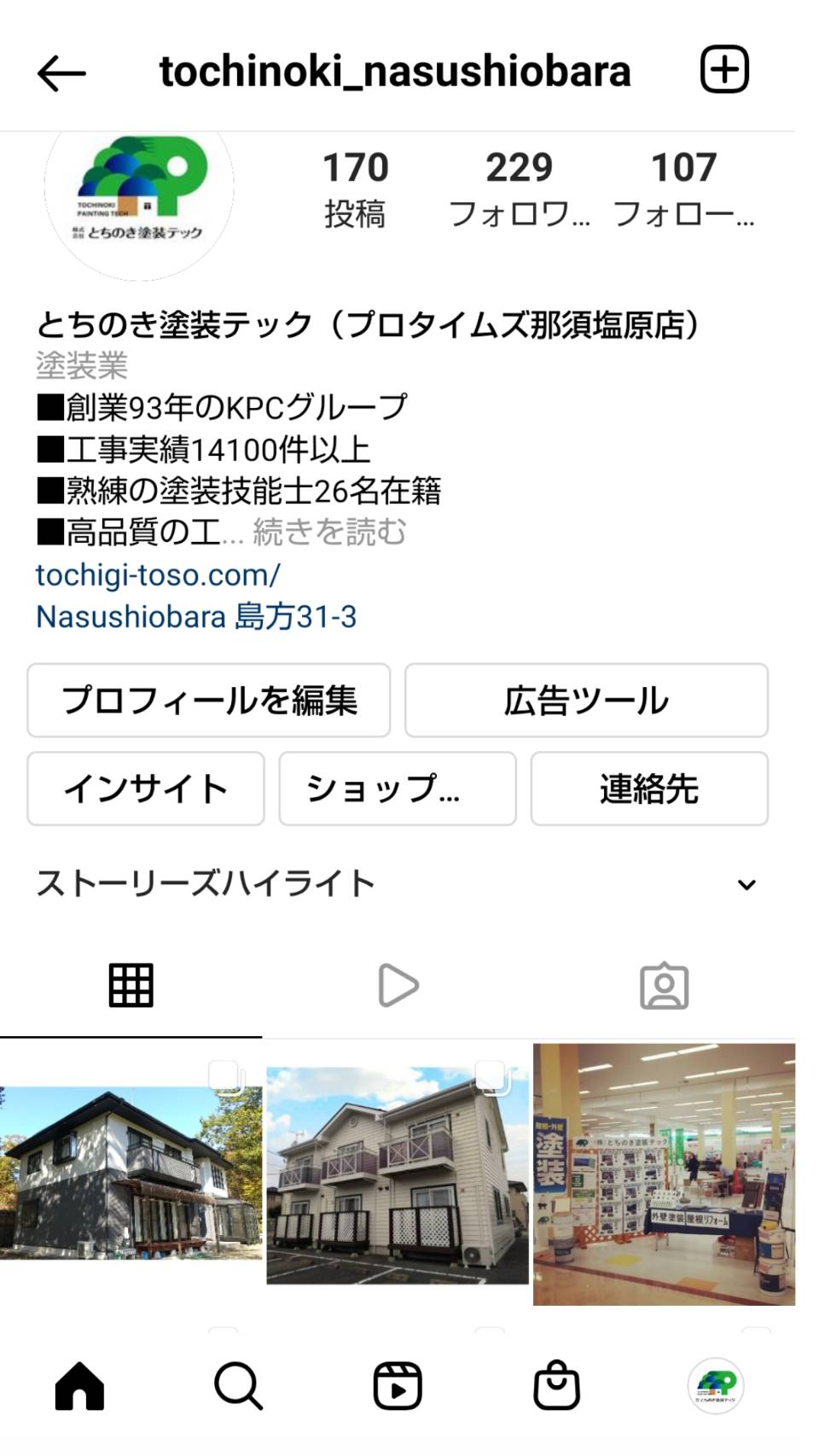This screenshot has width=819, height=1456.
Task: Open the ショップ button
Action: 398,789
